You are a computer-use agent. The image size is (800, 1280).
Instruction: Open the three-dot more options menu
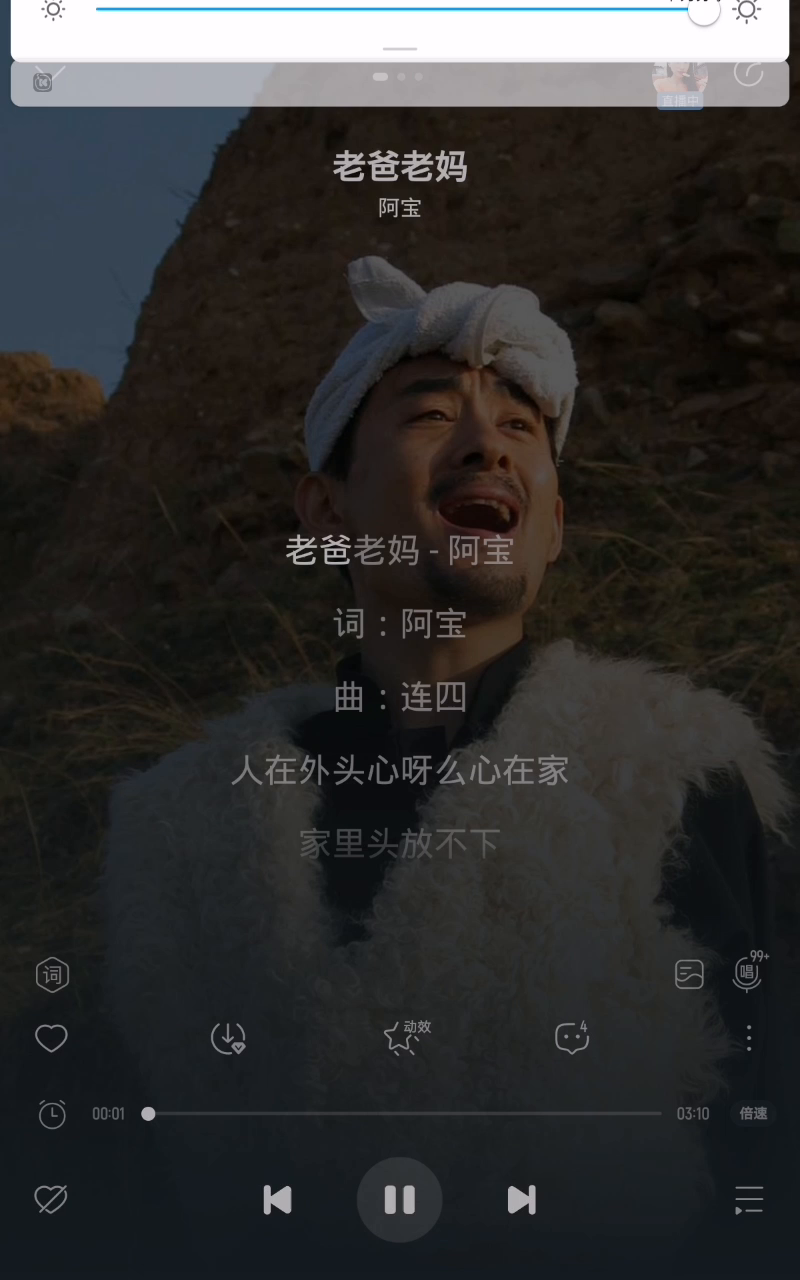[748, 1038]
